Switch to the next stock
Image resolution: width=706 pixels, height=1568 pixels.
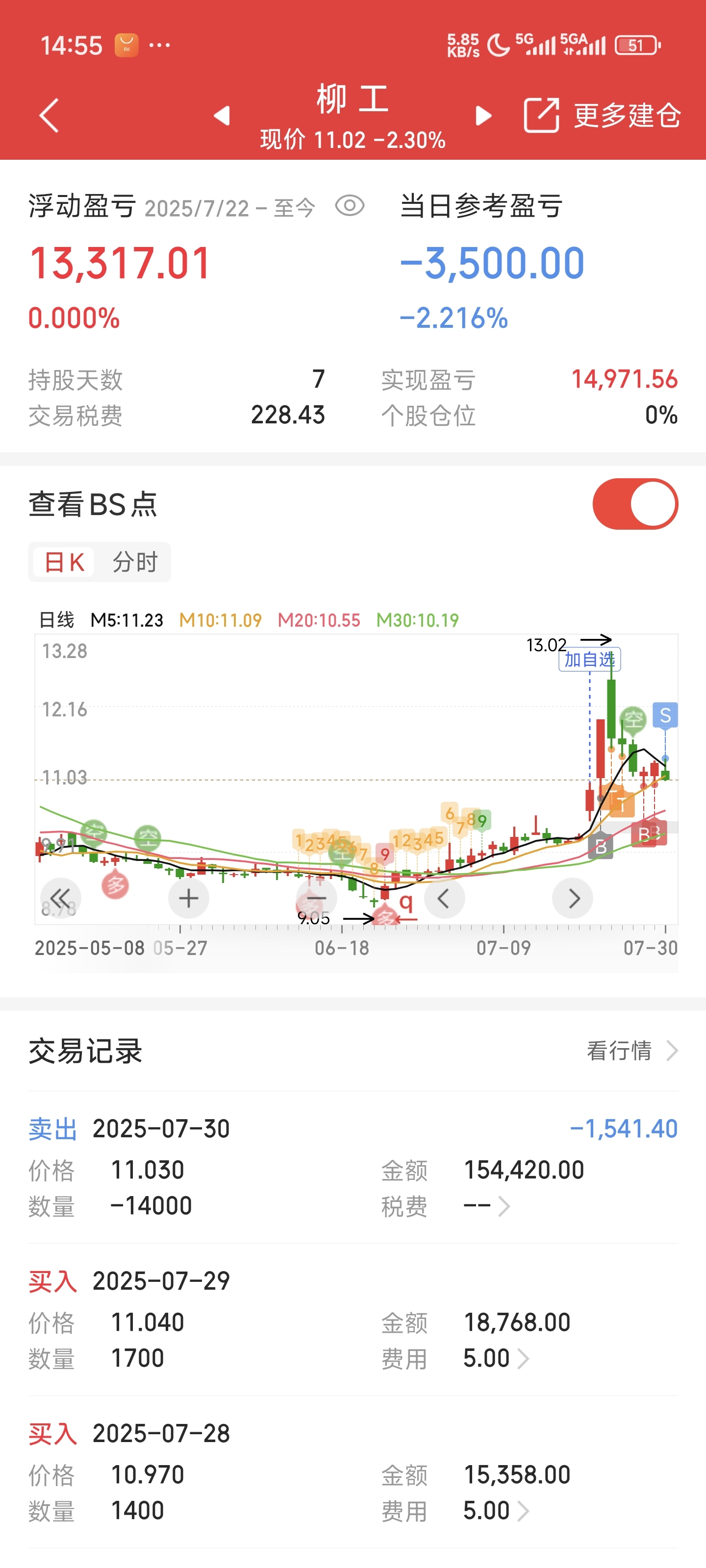(484, 115)
